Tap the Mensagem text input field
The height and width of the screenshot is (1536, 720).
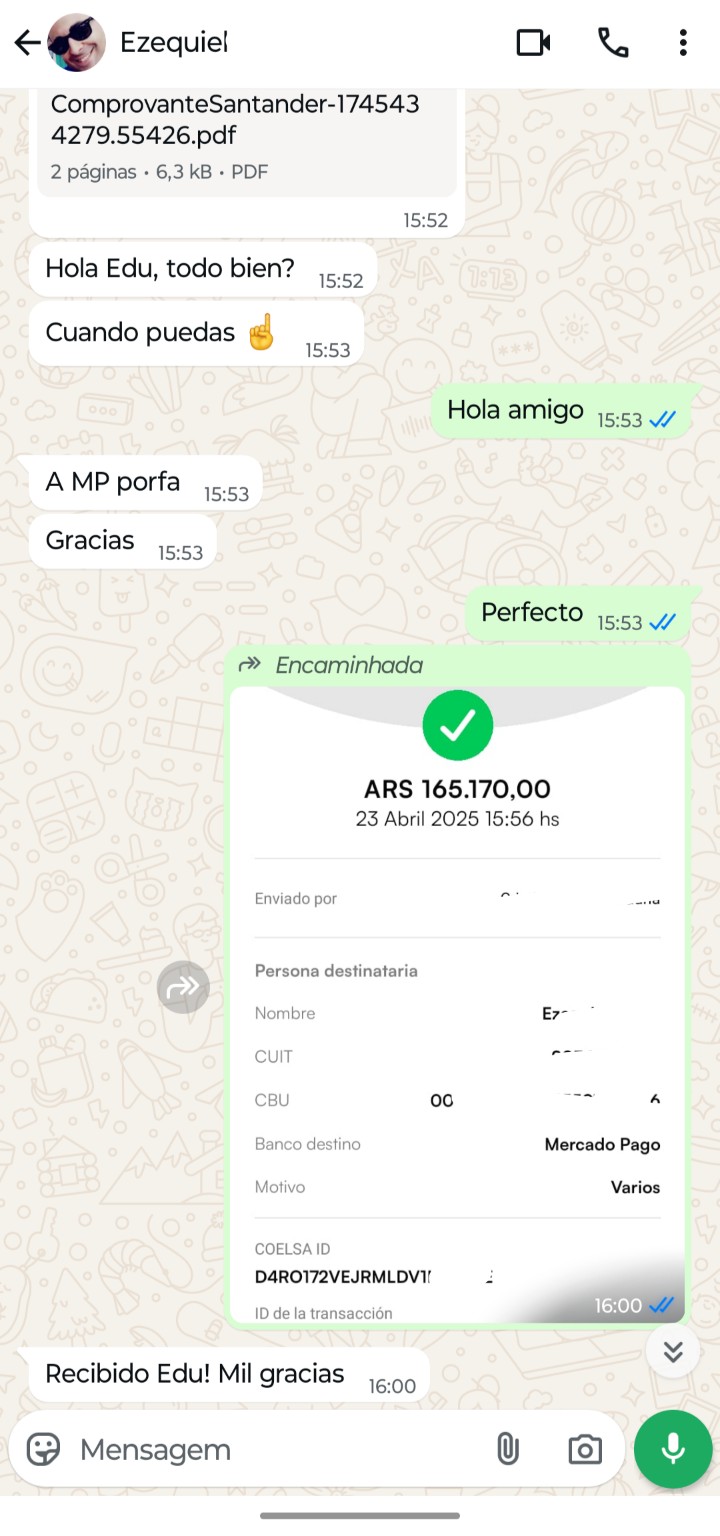pos(250,1448)
